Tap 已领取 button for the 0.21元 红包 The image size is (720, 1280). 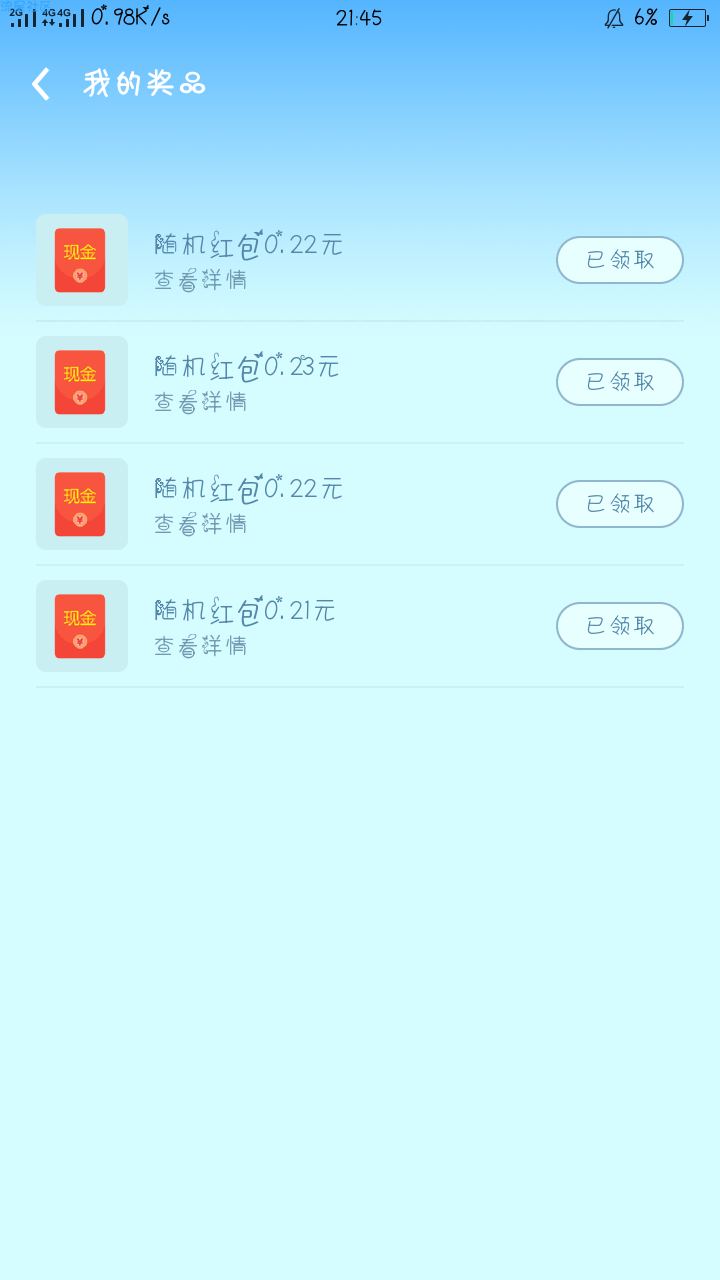(x=620, y=626)
